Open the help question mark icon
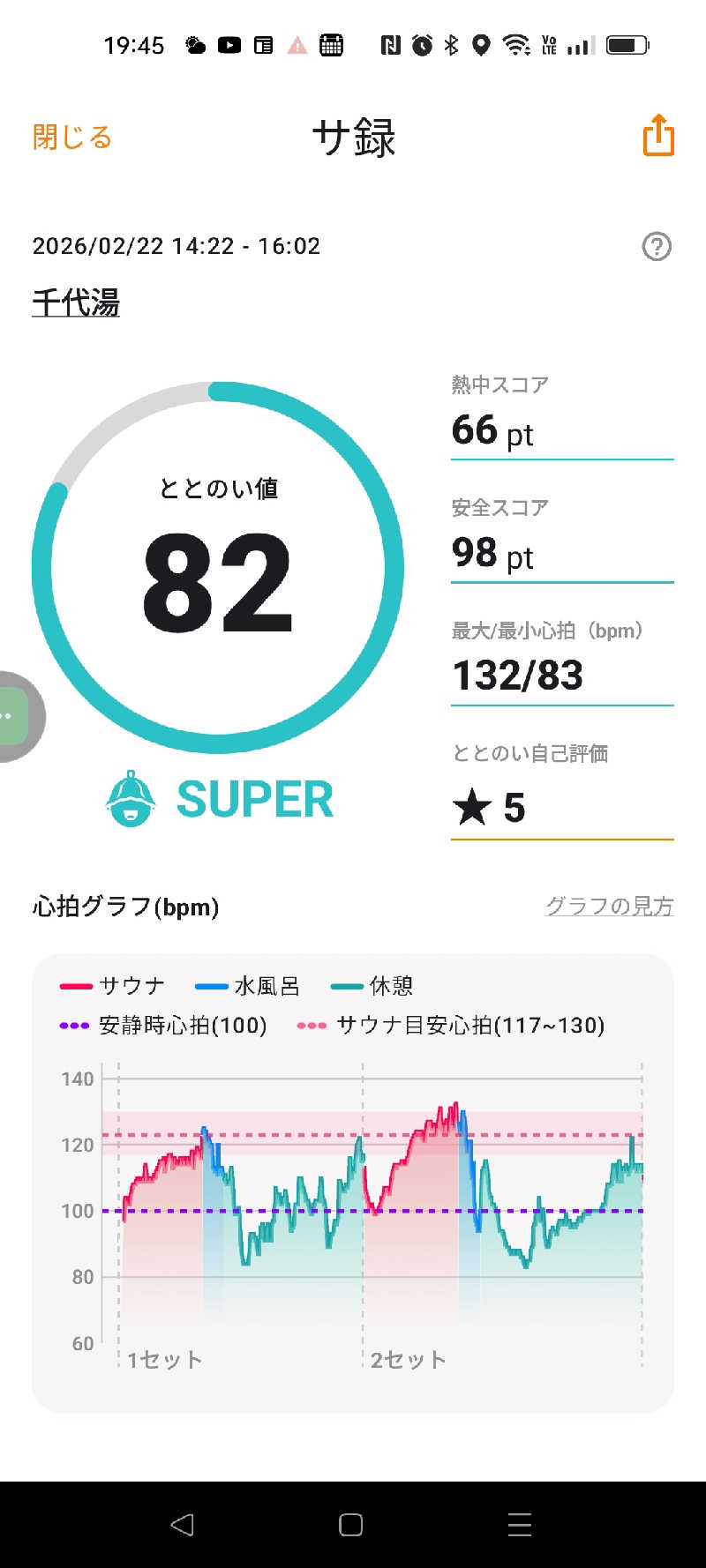The width and height of the screenshot is (706, 1568). click(x=656, y=247)
